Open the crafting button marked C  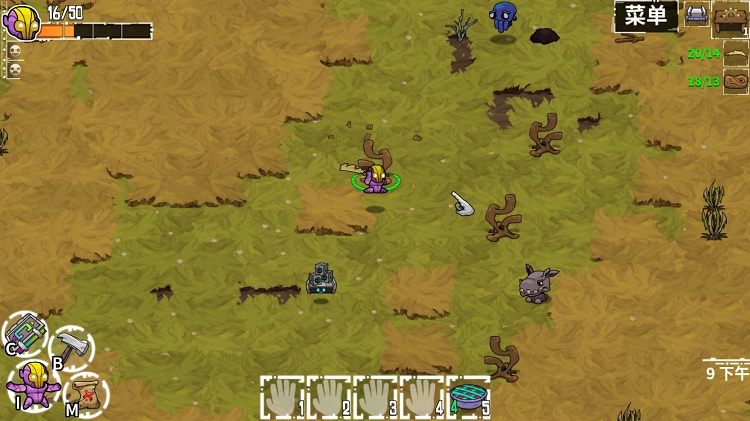(25, 333)
